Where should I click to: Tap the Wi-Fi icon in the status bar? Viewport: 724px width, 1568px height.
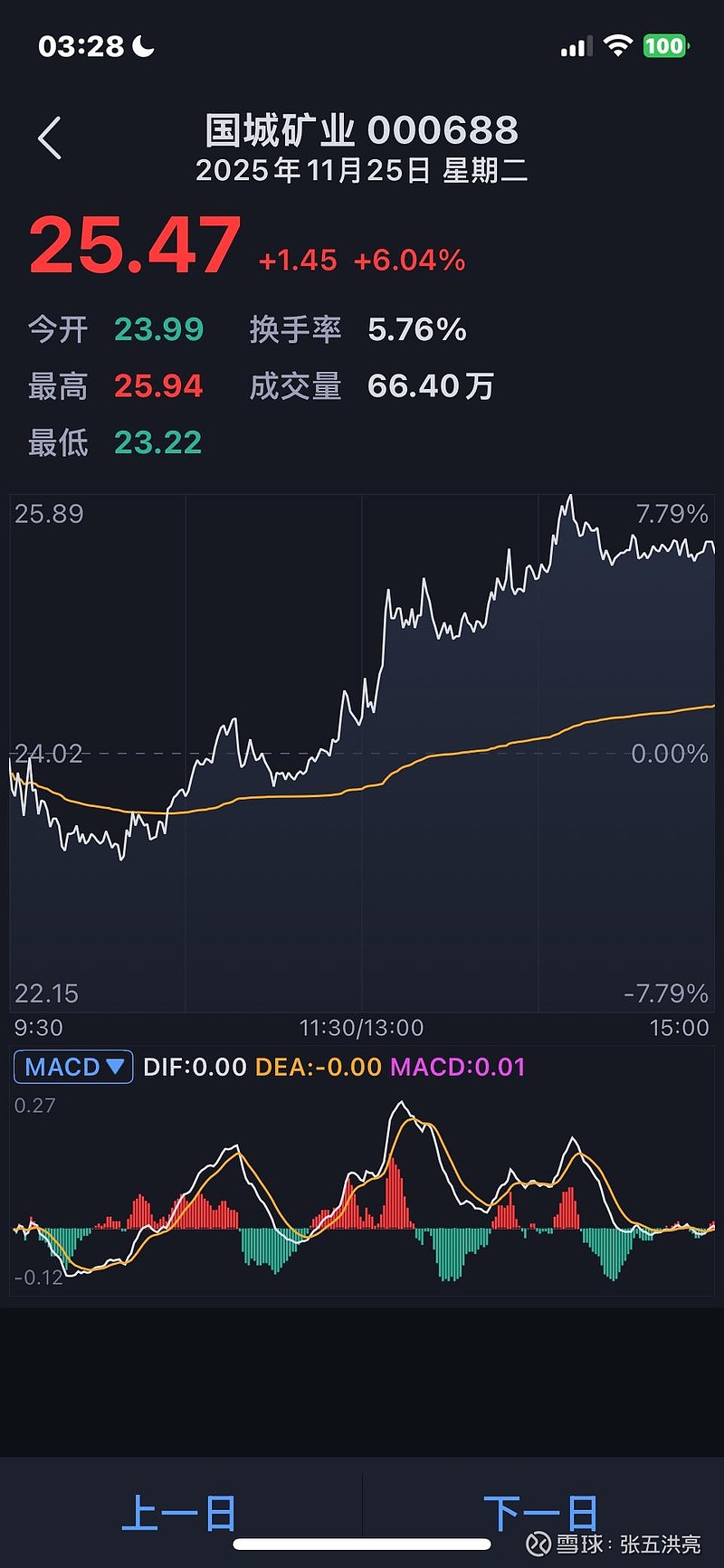tap(617, 44)
